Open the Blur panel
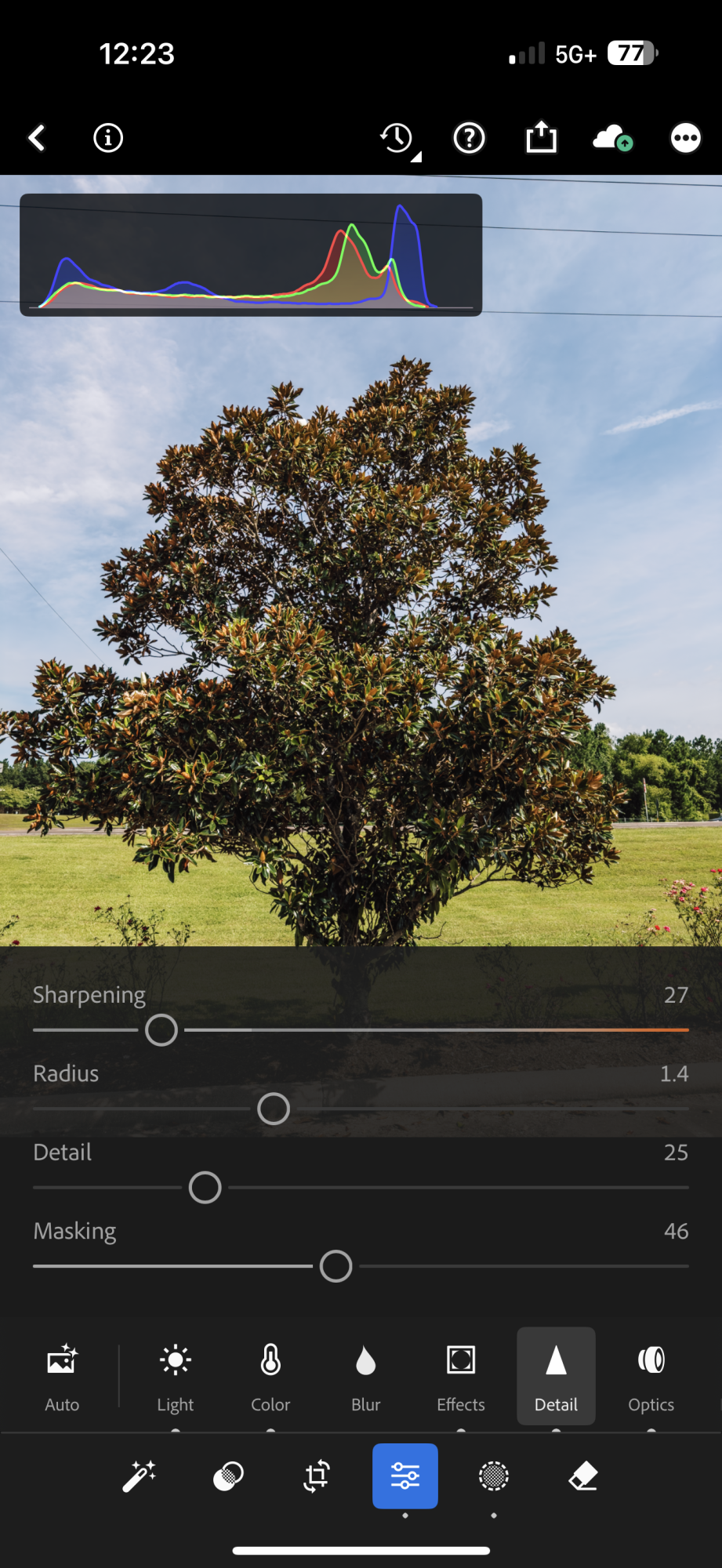The height and width of the screenshot is (1568, 722). (365, 1376)
